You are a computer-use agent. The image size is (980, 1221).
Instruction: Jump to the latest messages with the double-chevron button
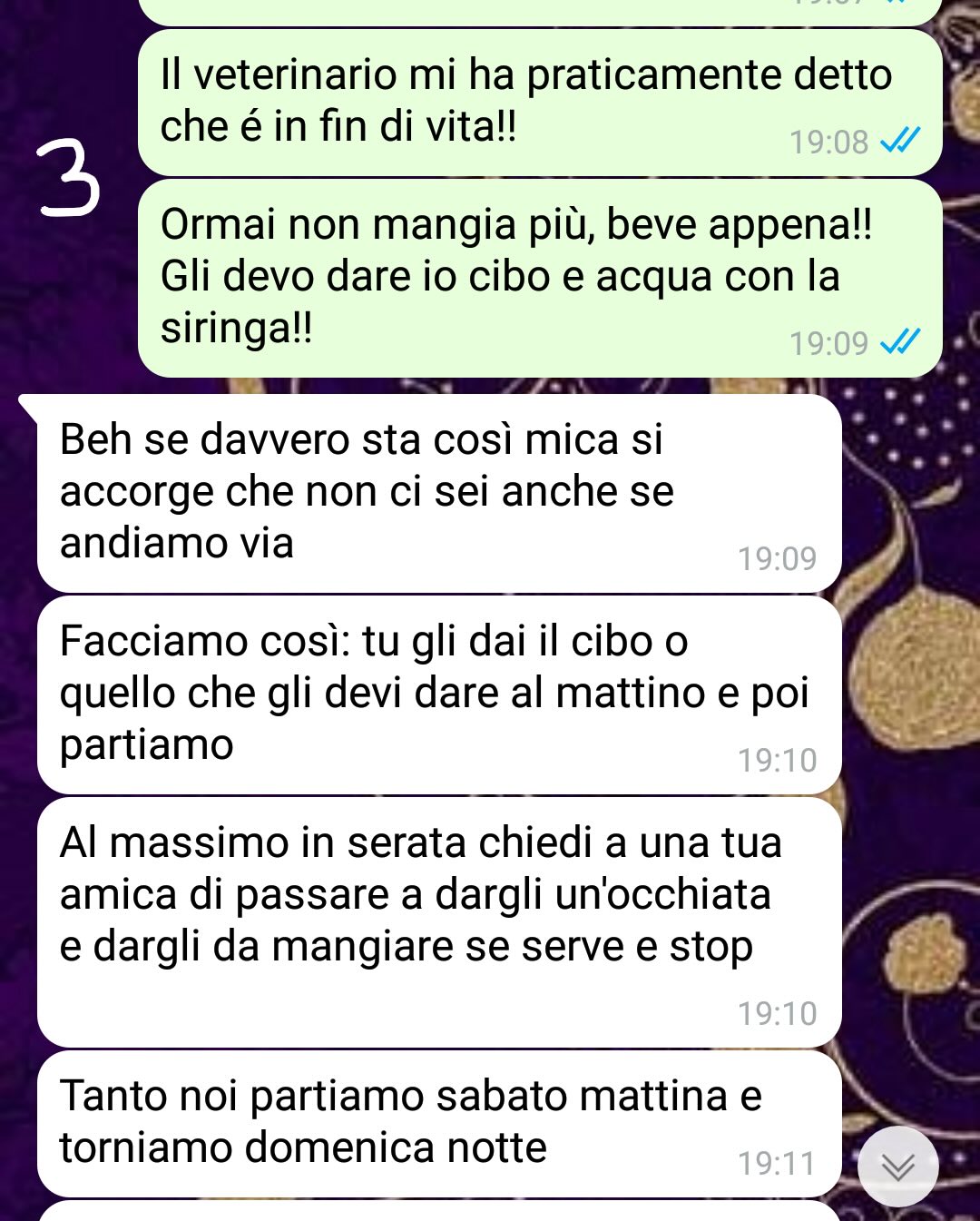pyautogui.click(x=897, y=1167)
